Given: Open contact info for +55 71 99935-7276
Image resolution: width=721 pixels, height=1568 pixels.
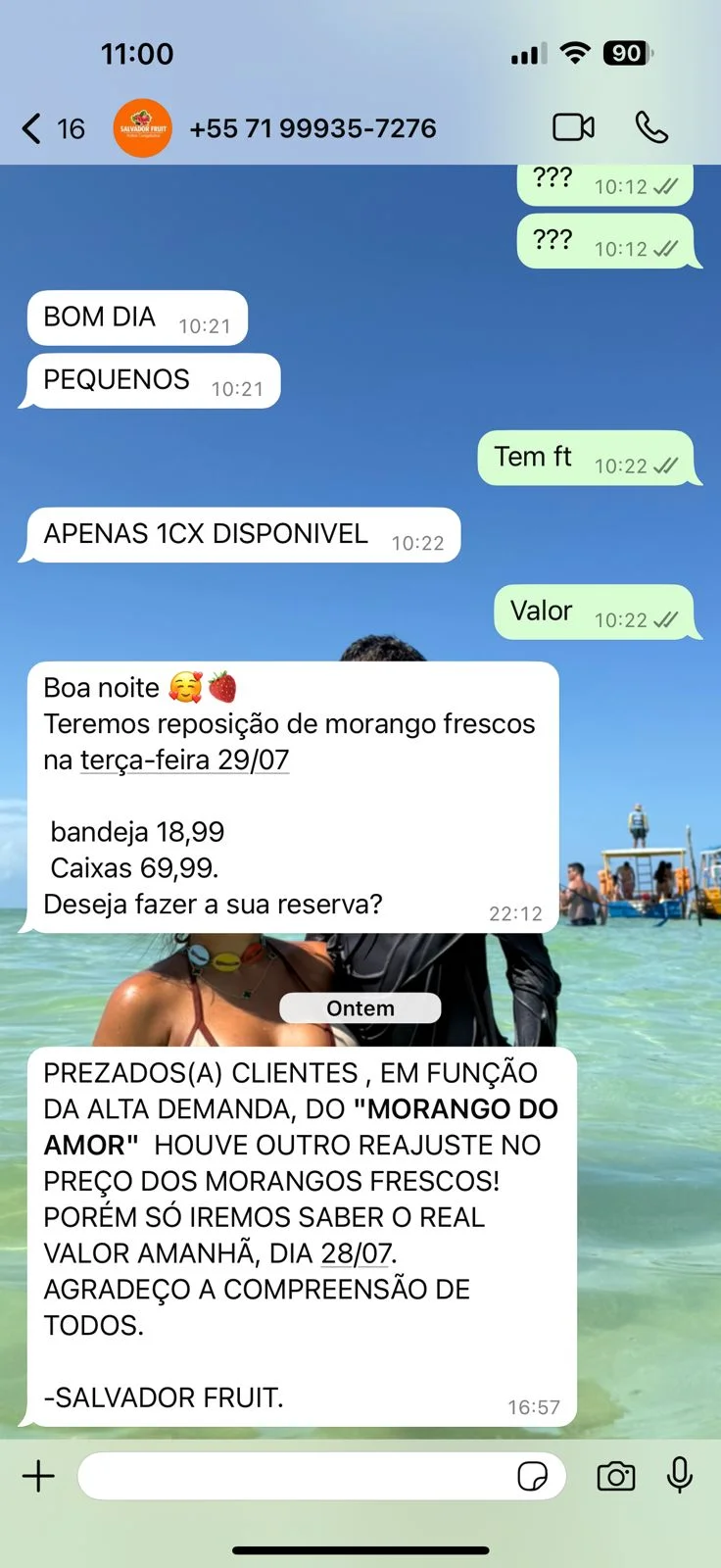Looking at the screenshot, I should (312, 128).
